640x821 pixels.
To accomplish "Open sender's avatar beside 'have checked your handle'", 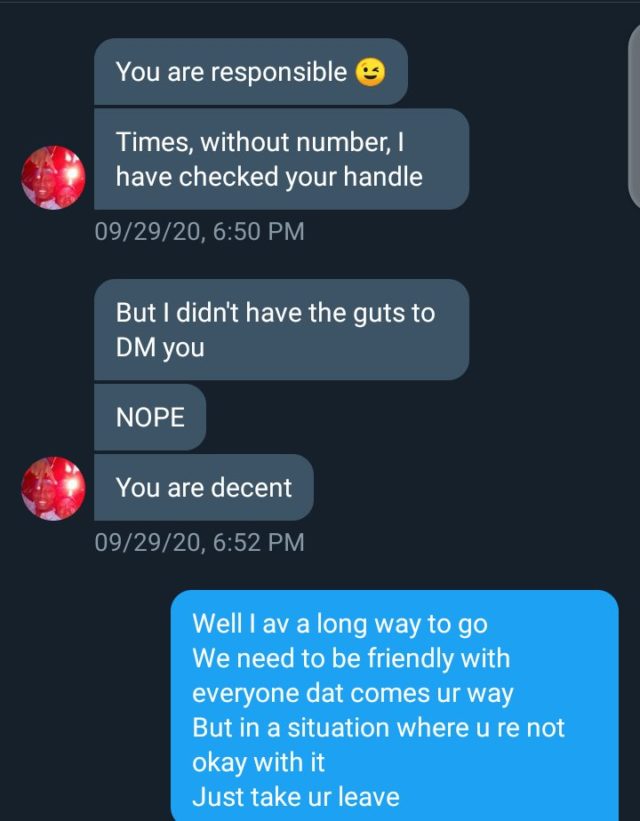I will pyautogui.click(x=53, y=177).
